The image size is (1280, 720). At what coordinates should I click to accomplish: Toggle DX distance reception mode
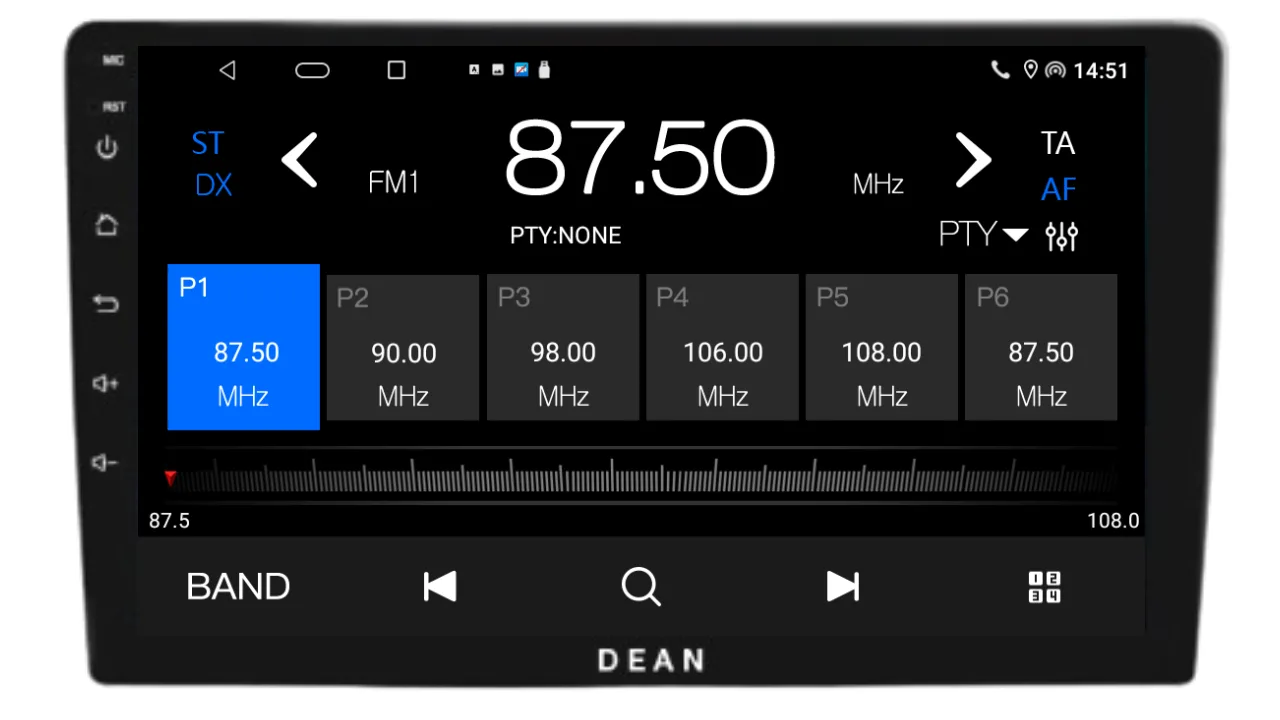pos(213,185)
